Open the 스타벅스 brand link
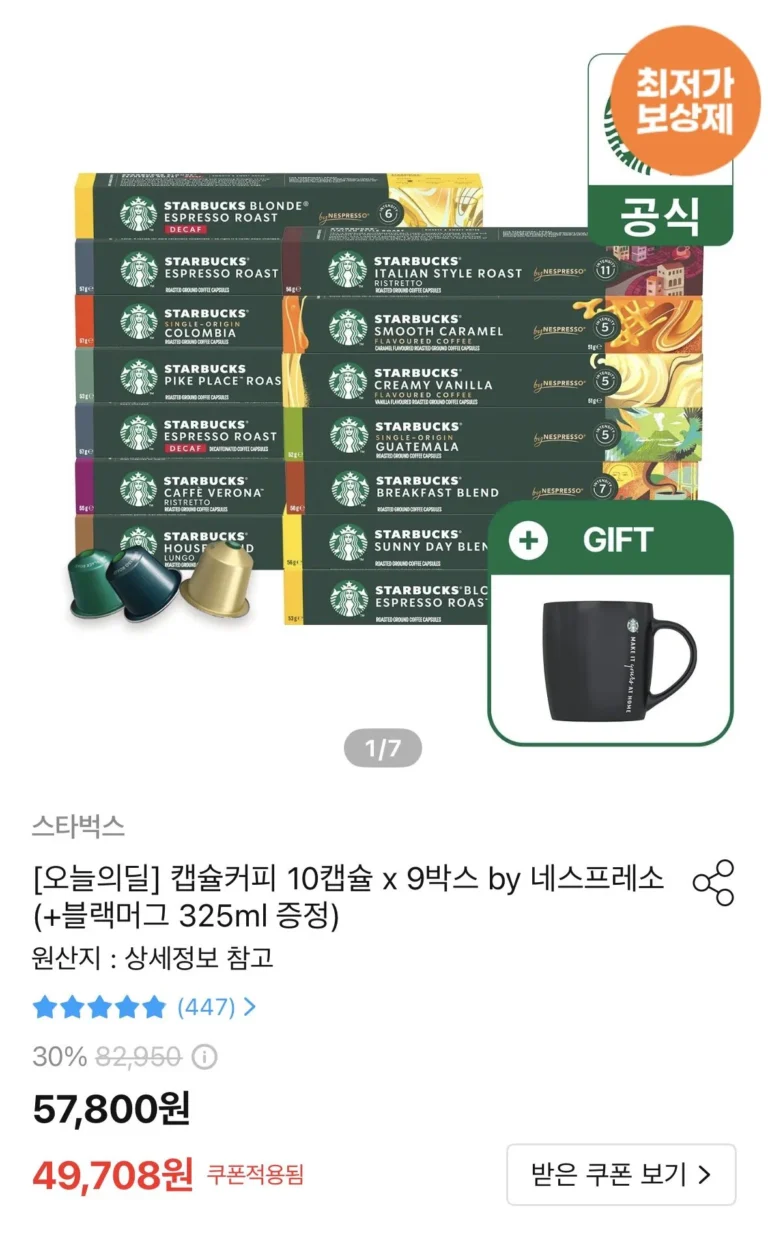Image resolution: width=768 pixels, height=1234 pixels. coord(78,827)
